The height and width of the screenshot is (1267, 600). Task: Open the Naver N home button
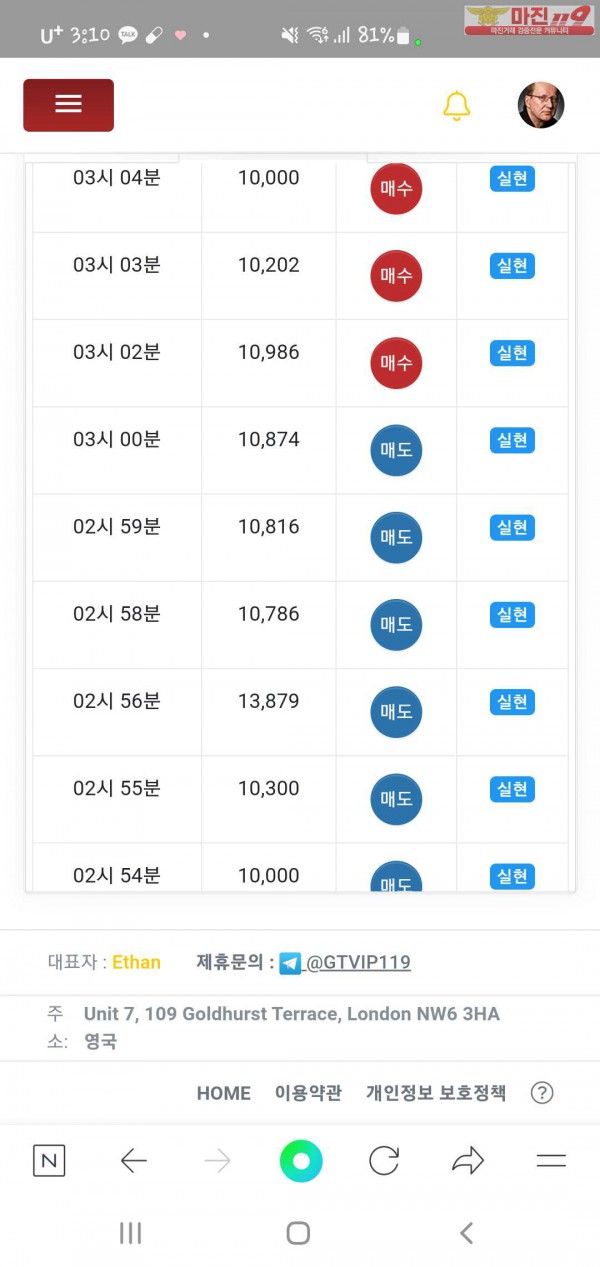49,1161
